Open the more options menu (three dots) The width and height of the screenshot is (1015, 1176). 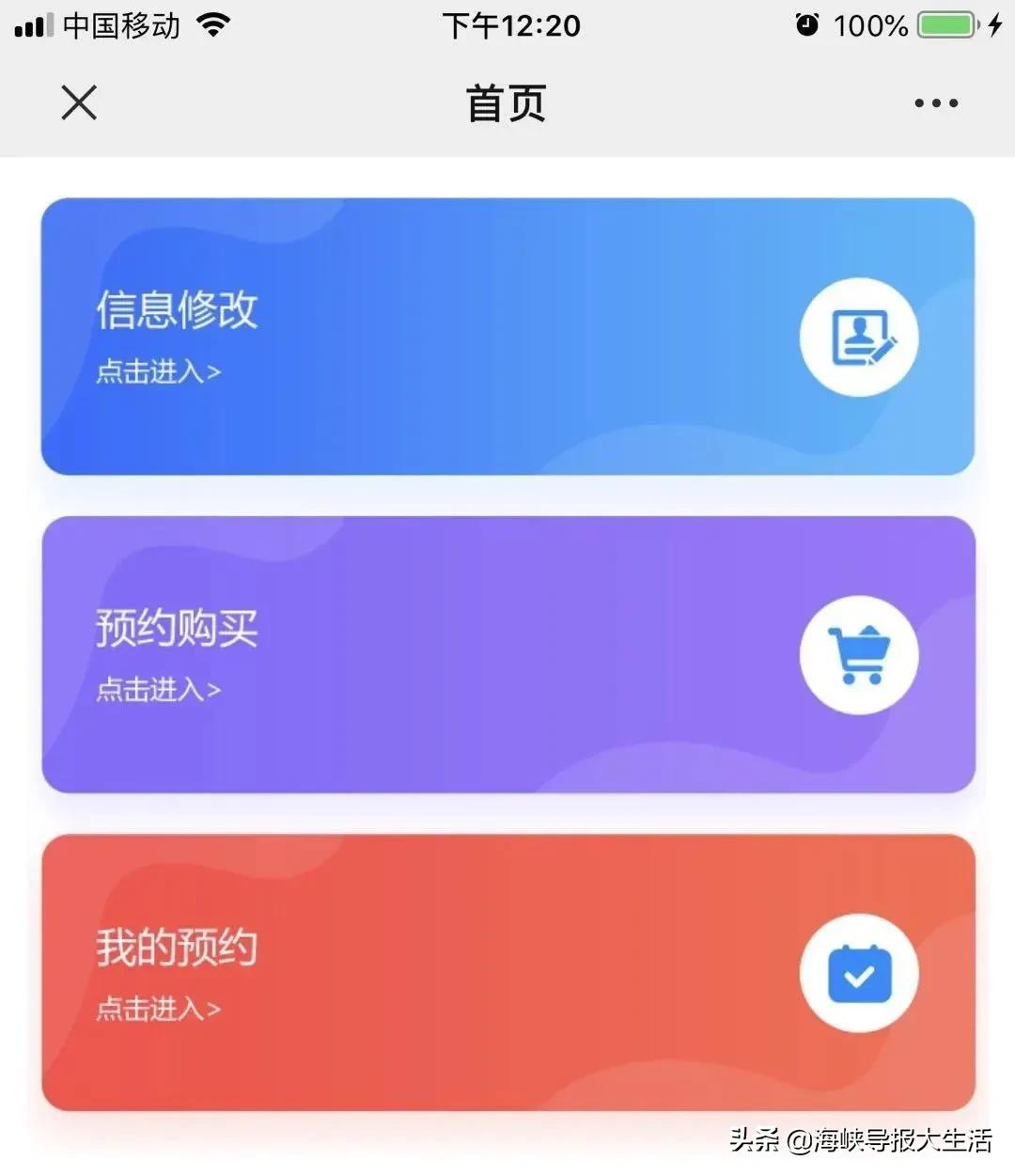(x=935, y=103)
